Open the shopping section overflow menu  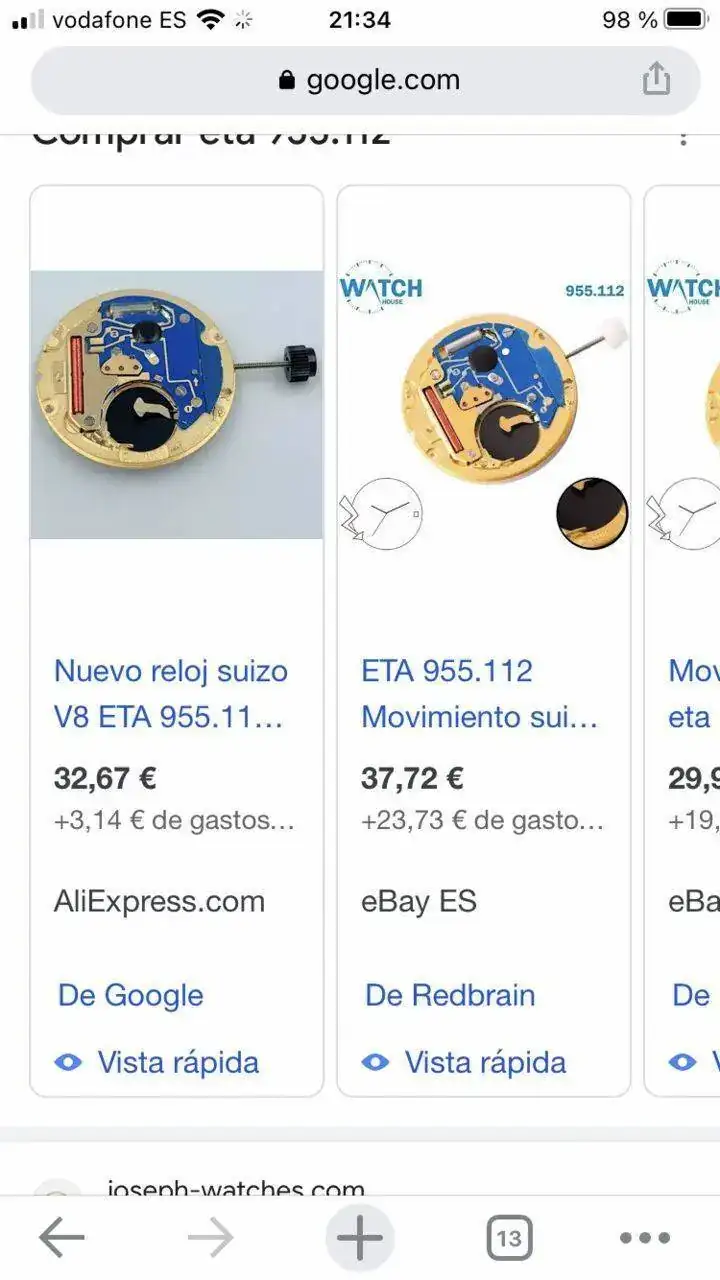click(684, 137)
